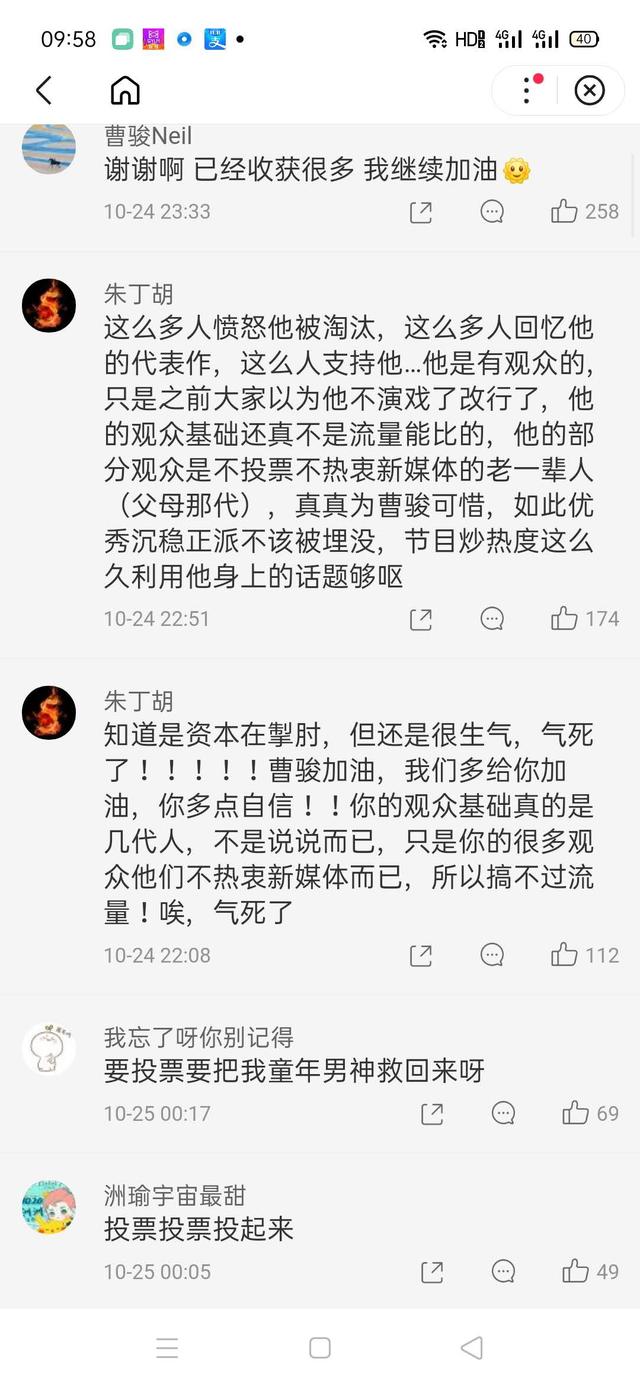Reply to 我忘了呀你别记得's comment
640x1387 pixels.
504,1113
